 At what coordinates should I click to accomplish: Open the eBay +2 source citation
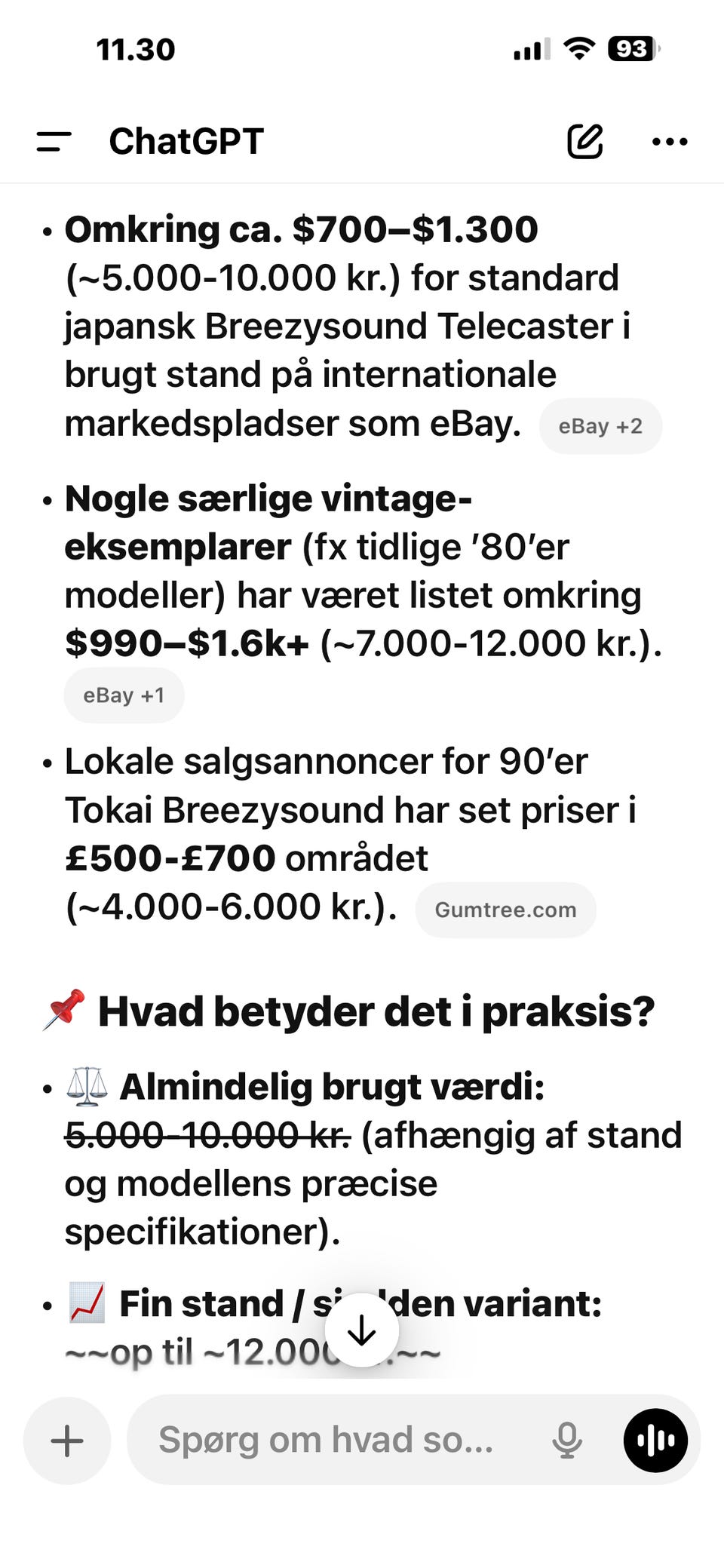point(600,426)
